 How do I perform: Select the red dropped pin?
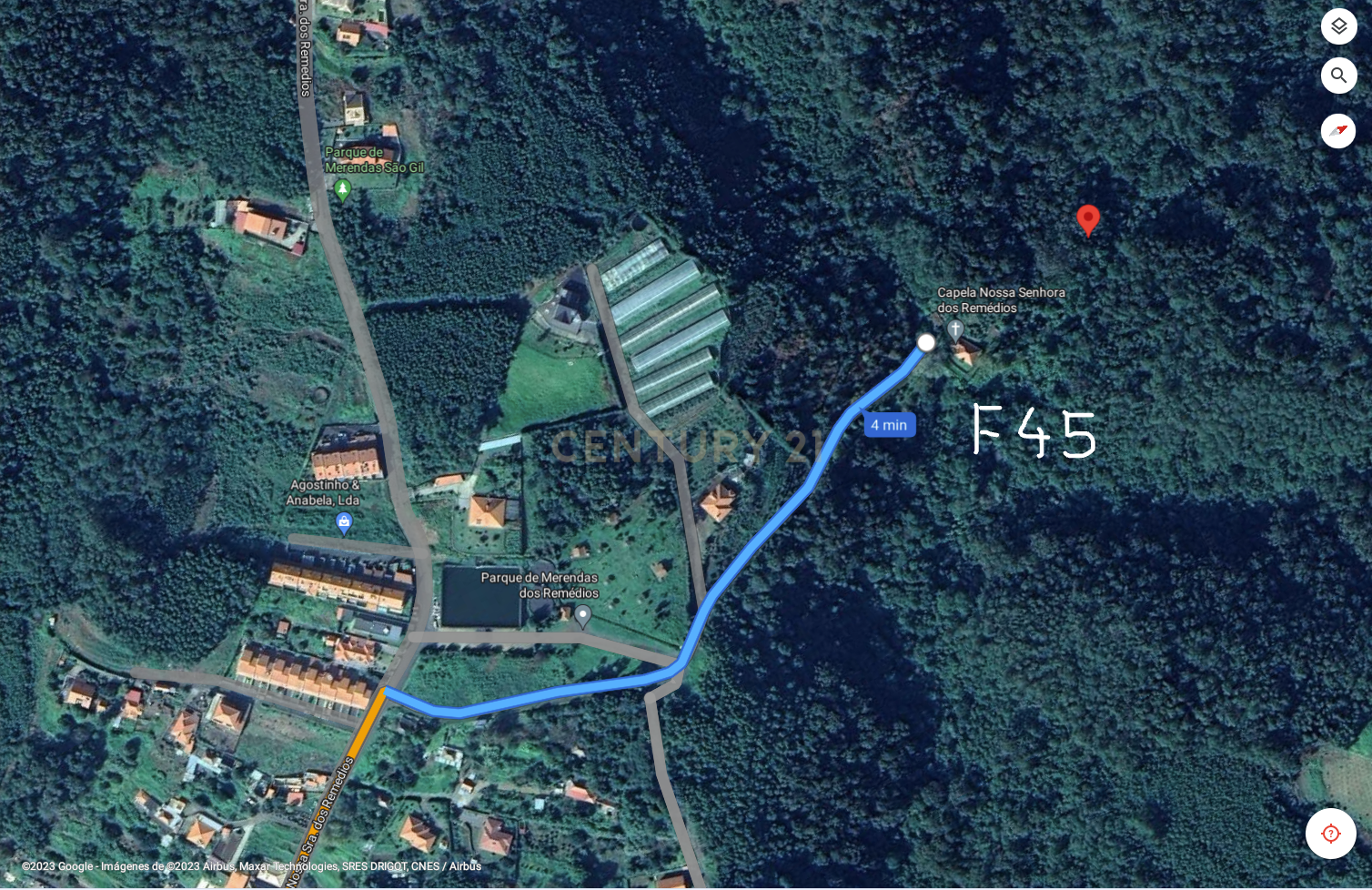[1087, 219]
